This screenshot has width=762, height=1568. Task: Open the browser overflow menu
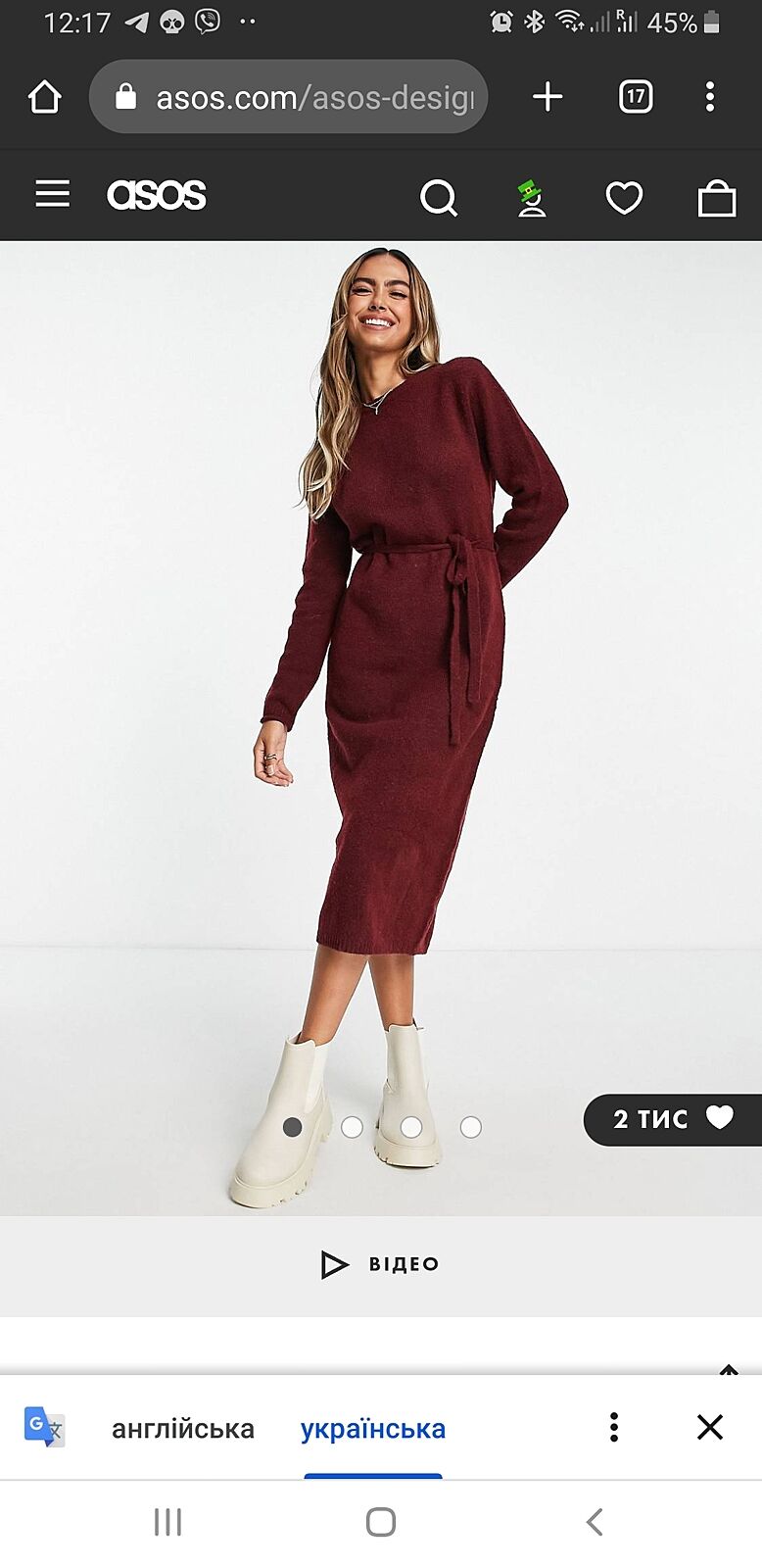[x=710, y=97]
